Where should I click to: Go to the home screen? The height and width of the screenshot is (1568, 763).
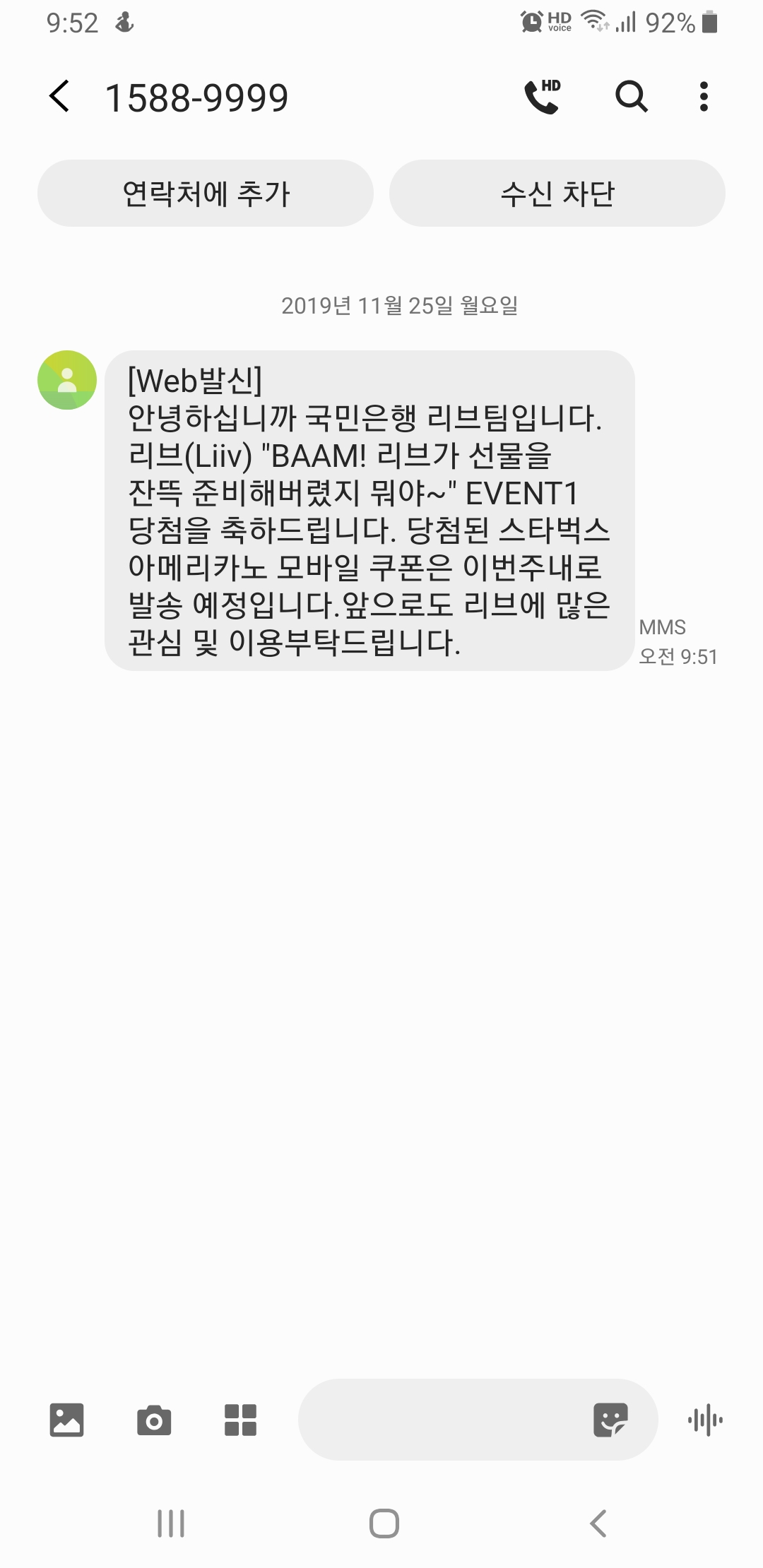[384, 1524]
